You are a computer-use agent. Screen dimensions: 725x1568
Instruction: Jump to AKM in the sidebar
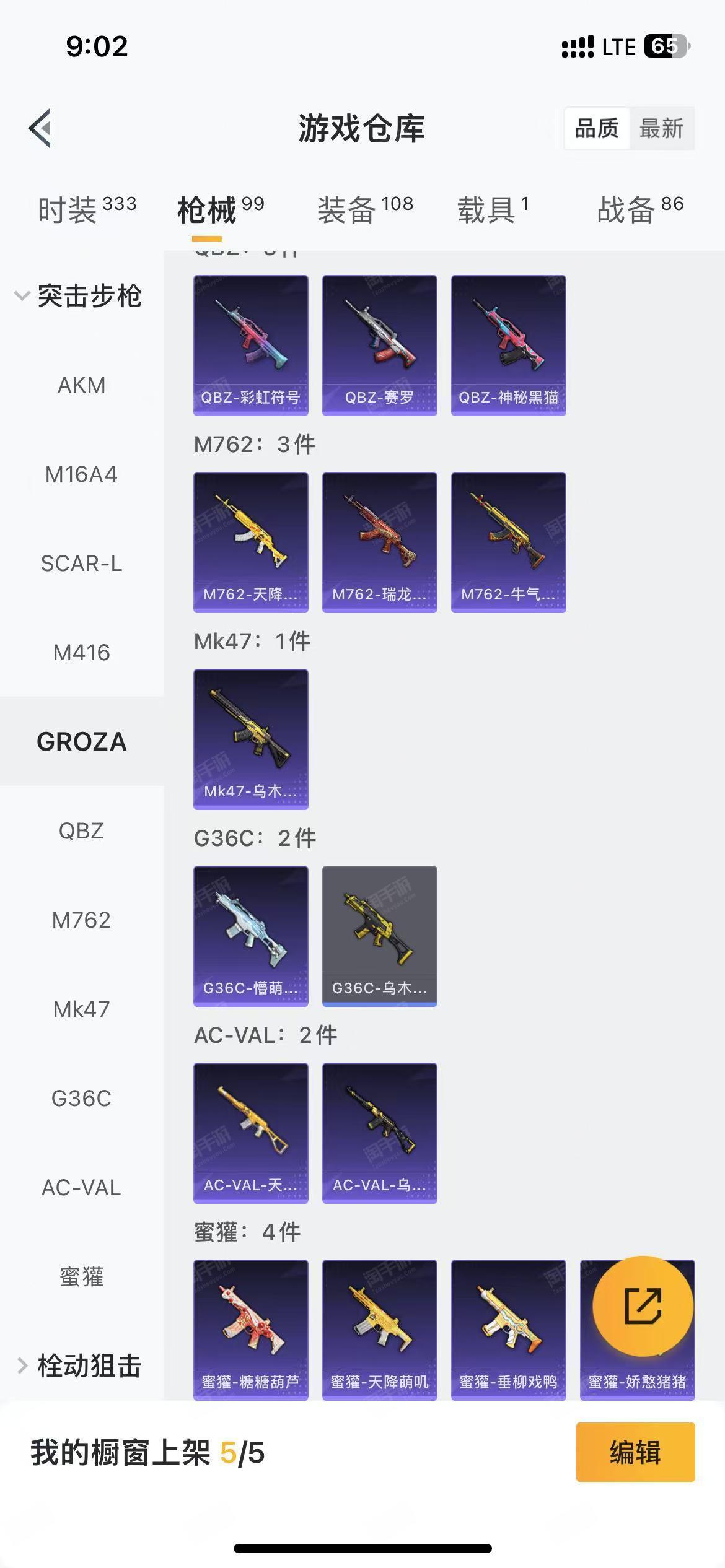point(81,385)
